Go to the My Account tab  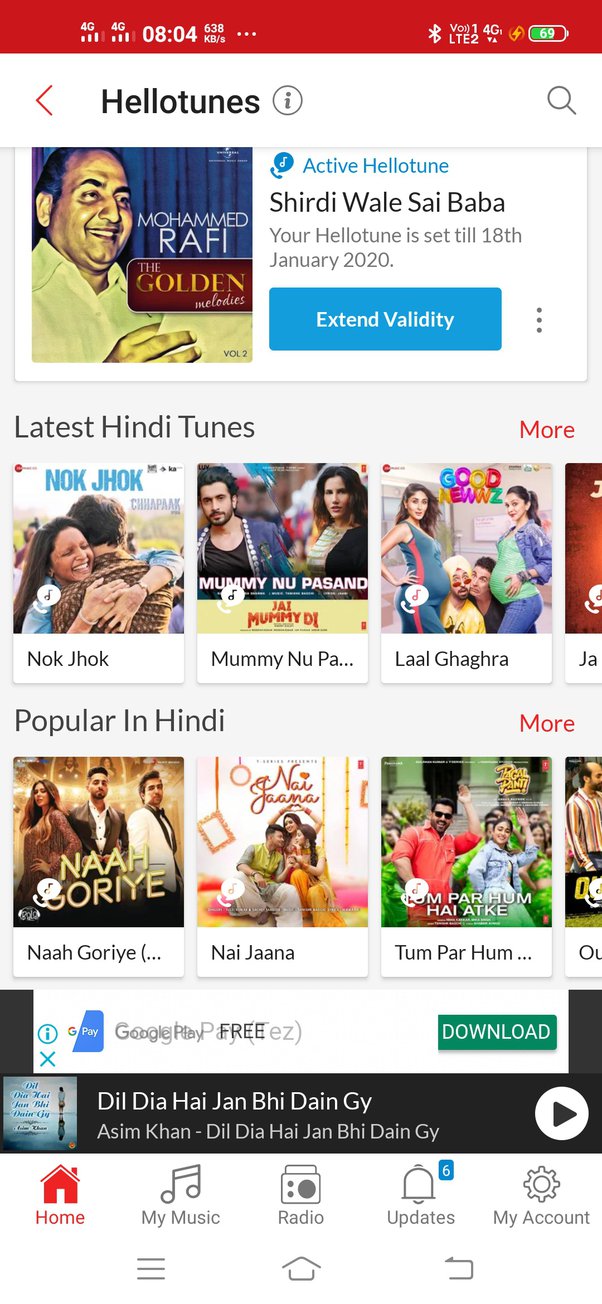pos(541,1195)
